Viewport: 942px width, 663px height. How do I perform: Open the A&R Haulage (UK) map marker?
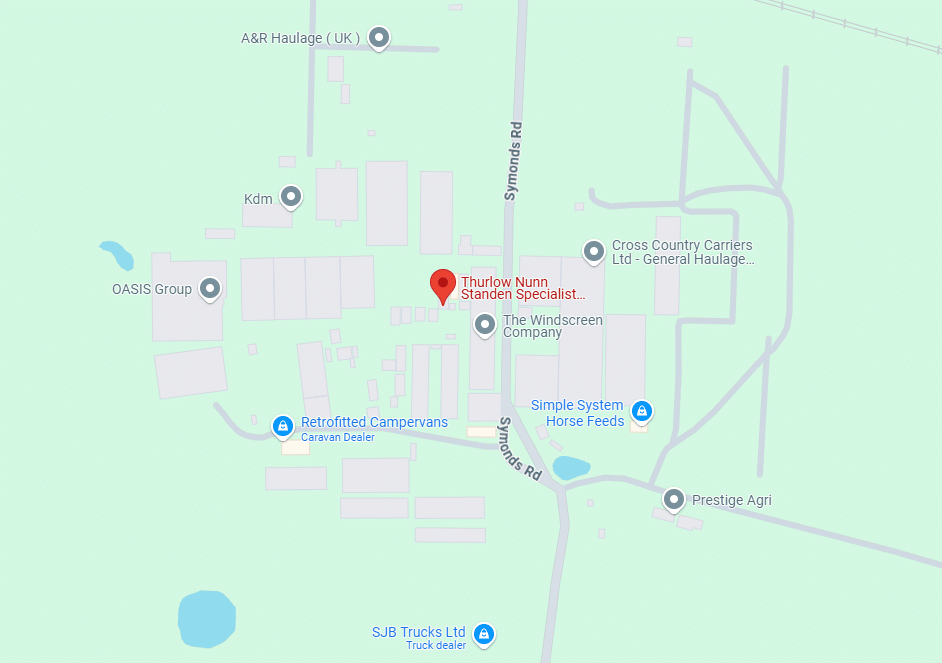click(x=378, y=38)
